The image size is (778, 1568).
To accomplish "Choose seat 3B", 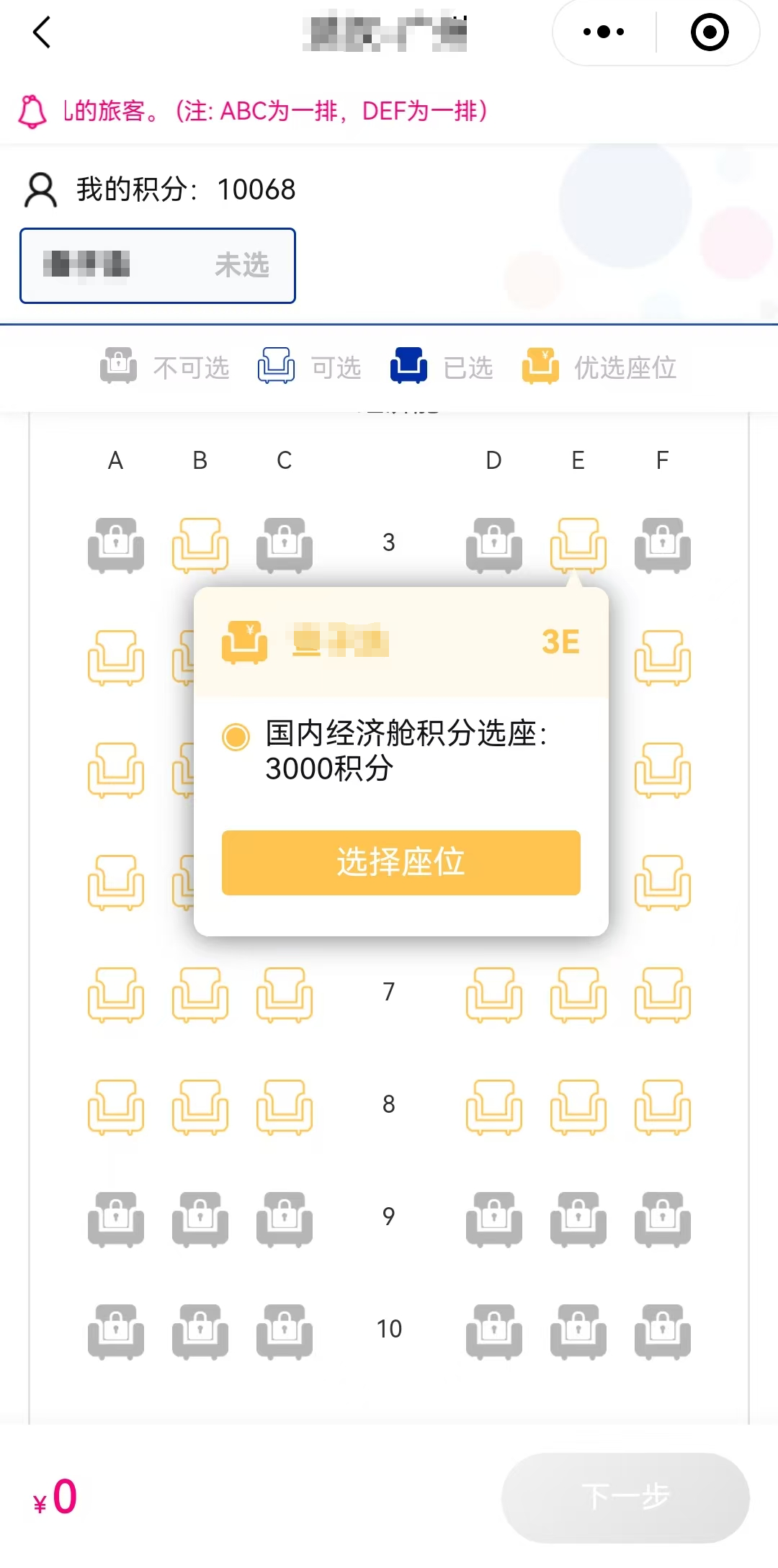I will (200, 545).
